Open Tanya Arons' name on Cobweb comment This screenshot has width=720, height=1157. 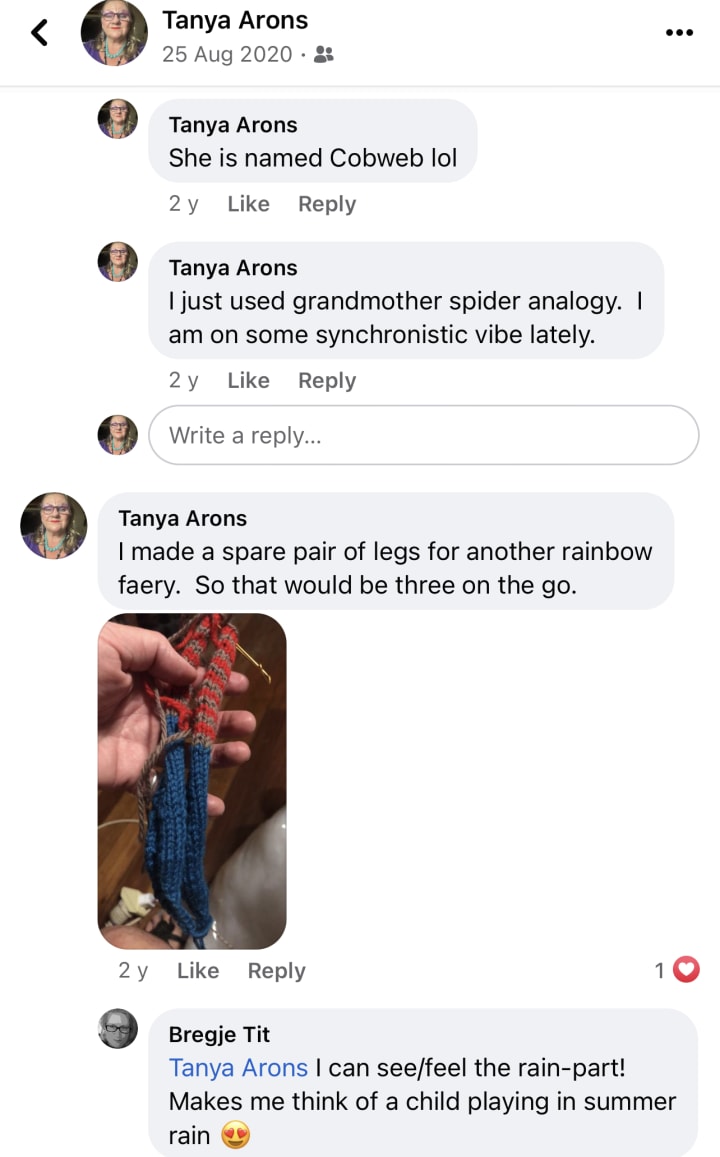pyautogui.click(x=233, y=125)
